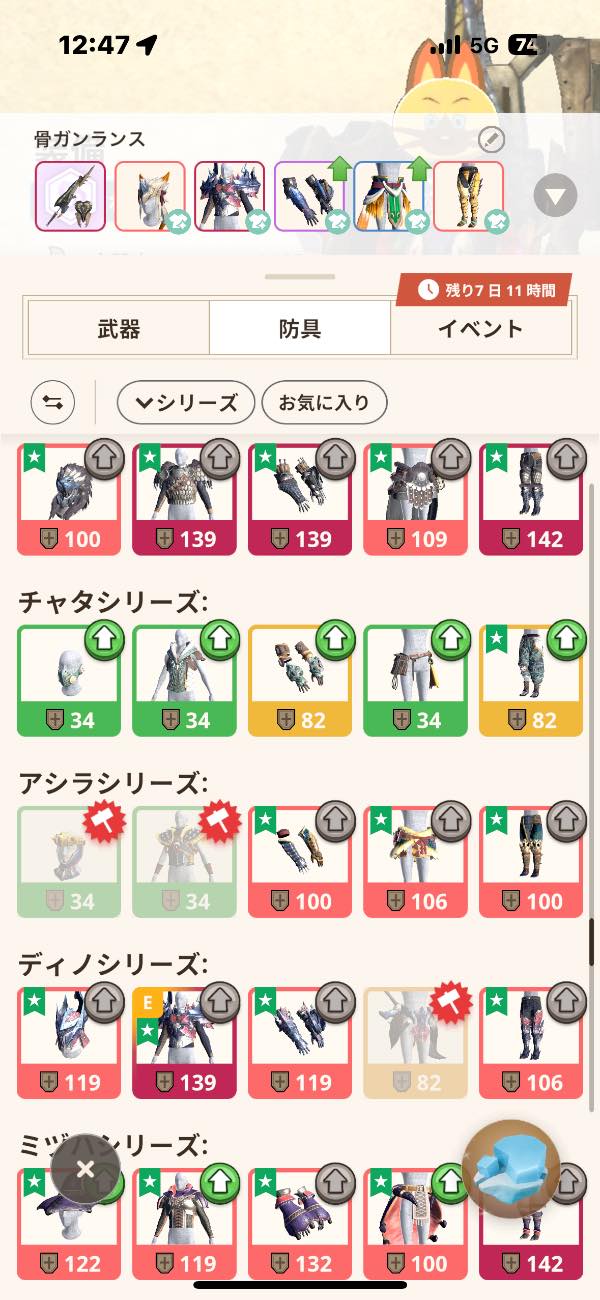The image size is (600, 1300).
Task: Switch to the 武器 tab
Action: (118, 328)
